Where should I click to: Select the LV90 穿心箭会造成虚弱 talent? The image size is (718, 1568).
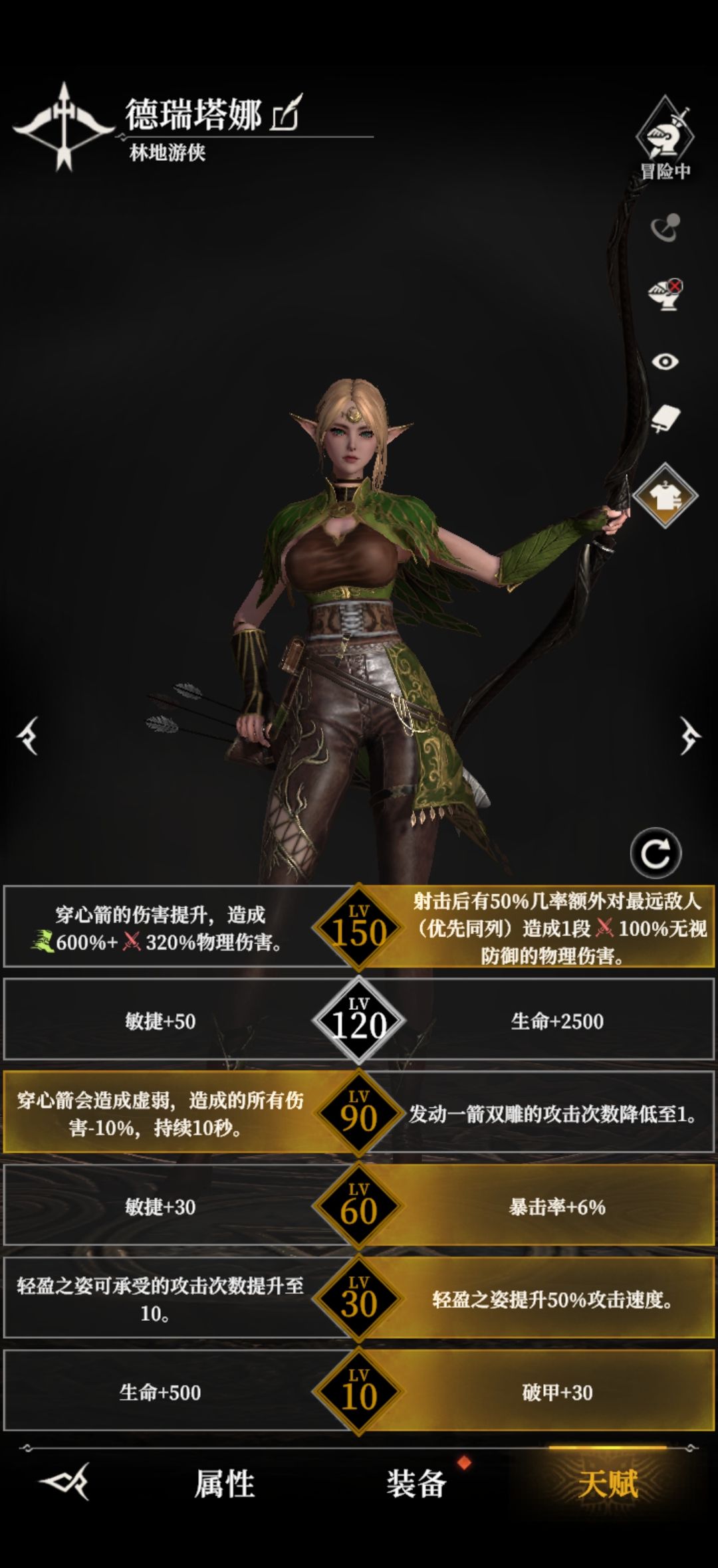(160, 1114)
